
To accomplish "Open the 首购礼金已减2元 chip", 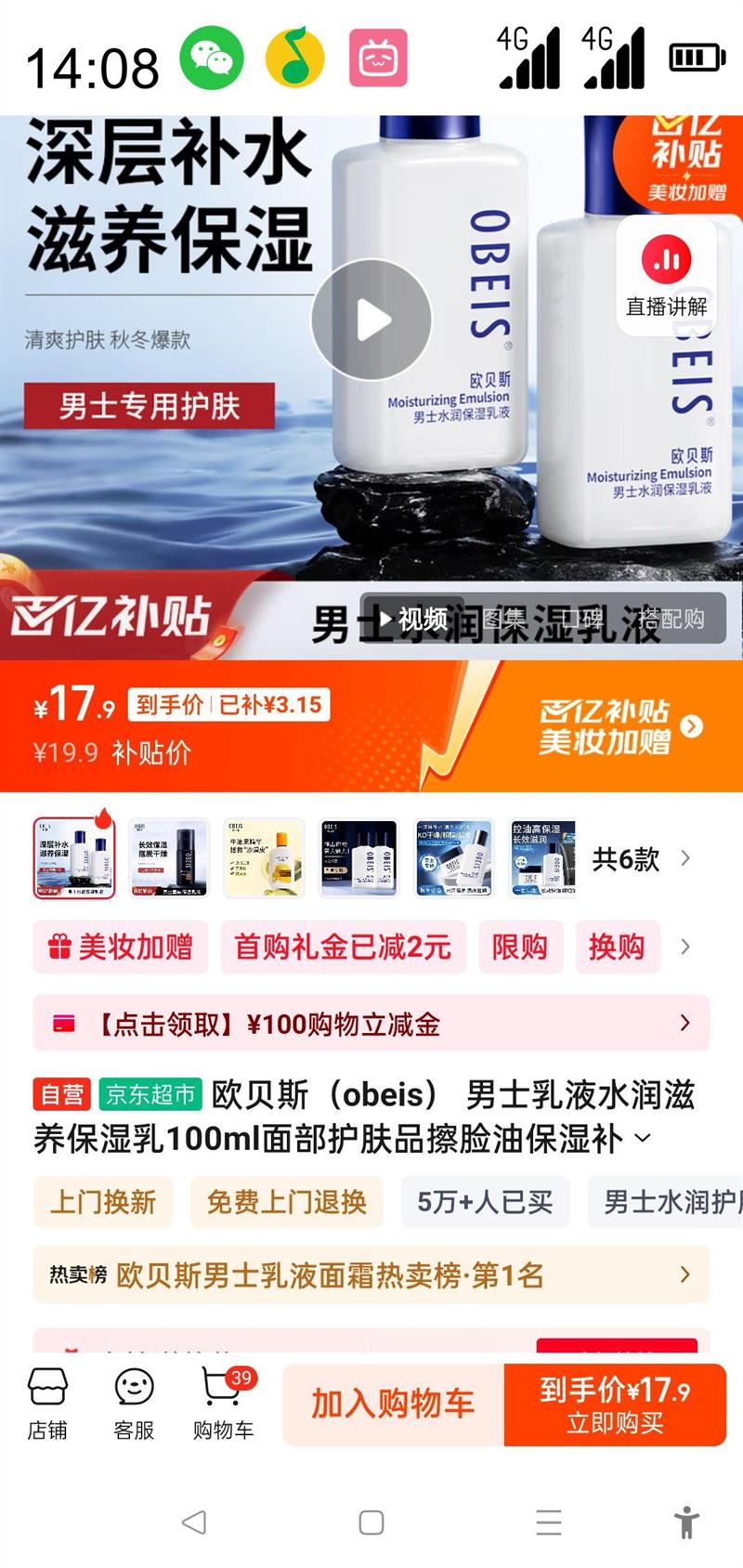I will 343,947.
